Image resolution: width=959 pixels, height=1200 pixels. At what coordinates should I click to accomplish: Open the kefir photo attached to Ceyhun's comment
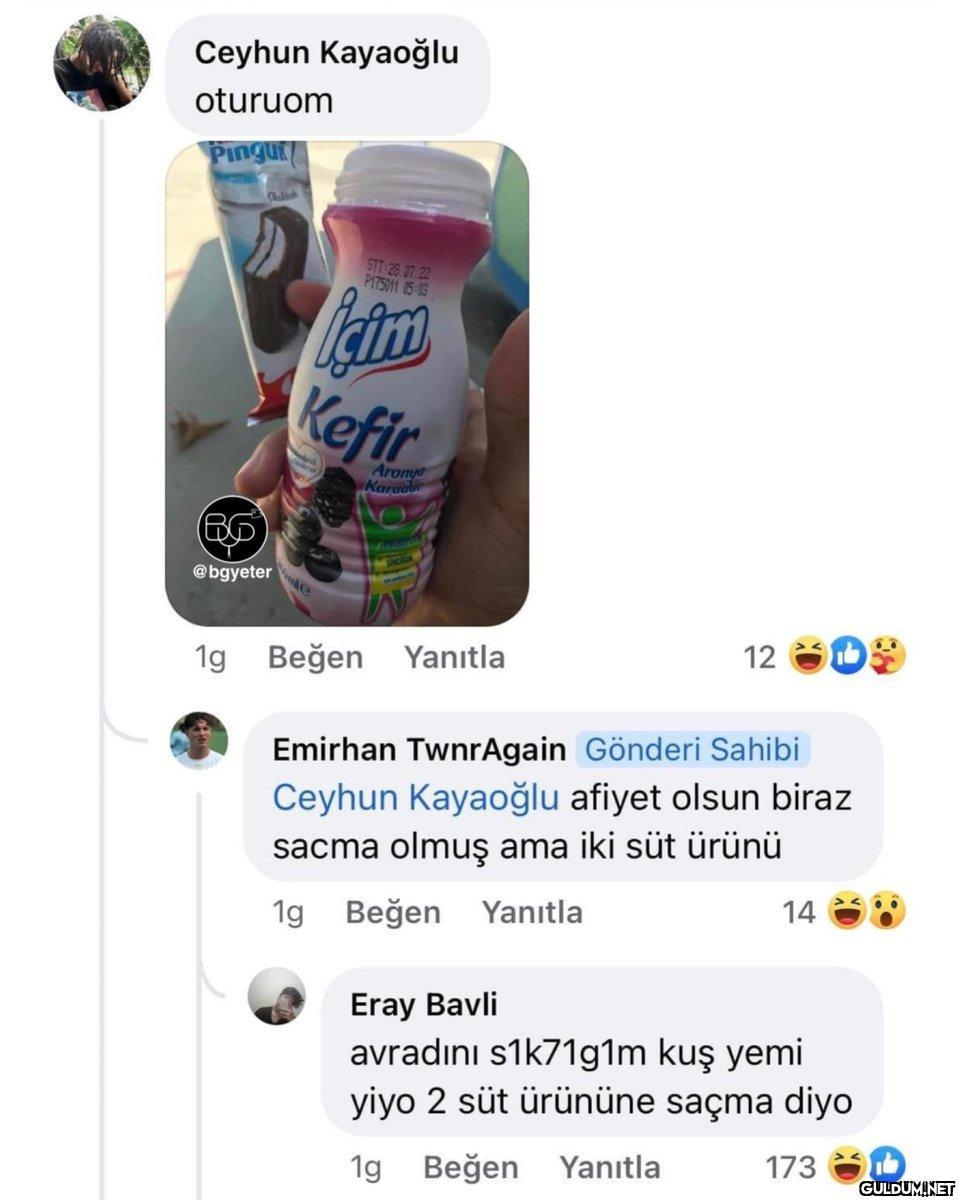coord(346,384)
